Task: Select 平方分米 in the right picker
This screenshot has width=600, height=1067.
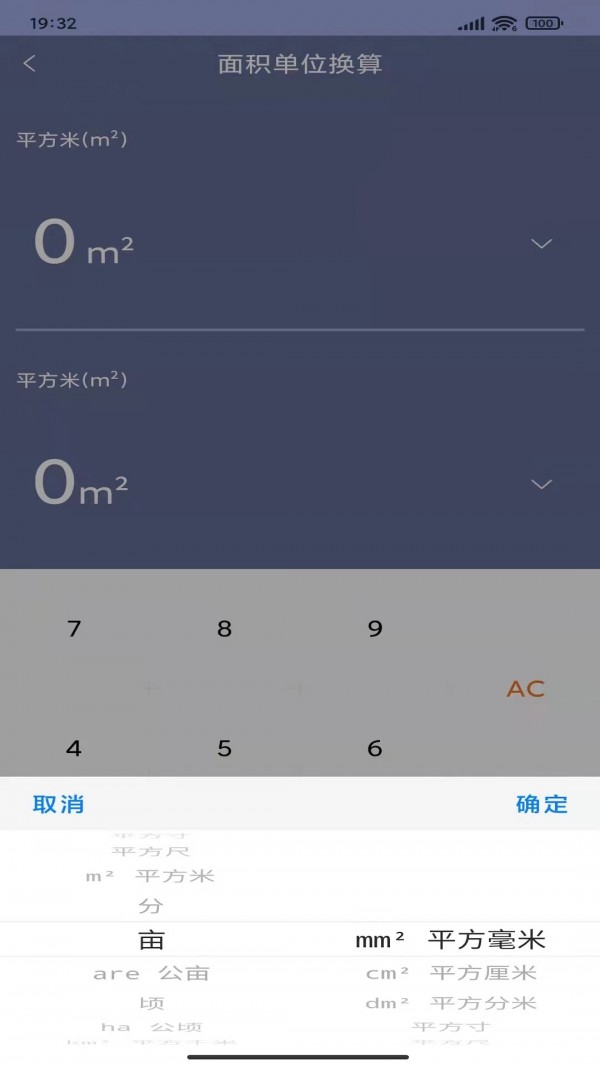Action: pos(451,1003)
